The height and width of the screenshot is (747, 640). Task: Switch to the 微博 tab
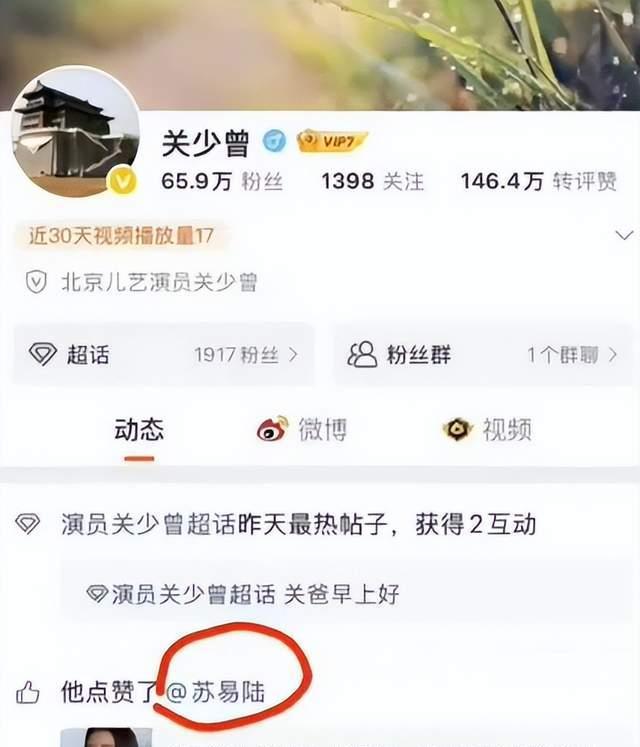point(302,430)
